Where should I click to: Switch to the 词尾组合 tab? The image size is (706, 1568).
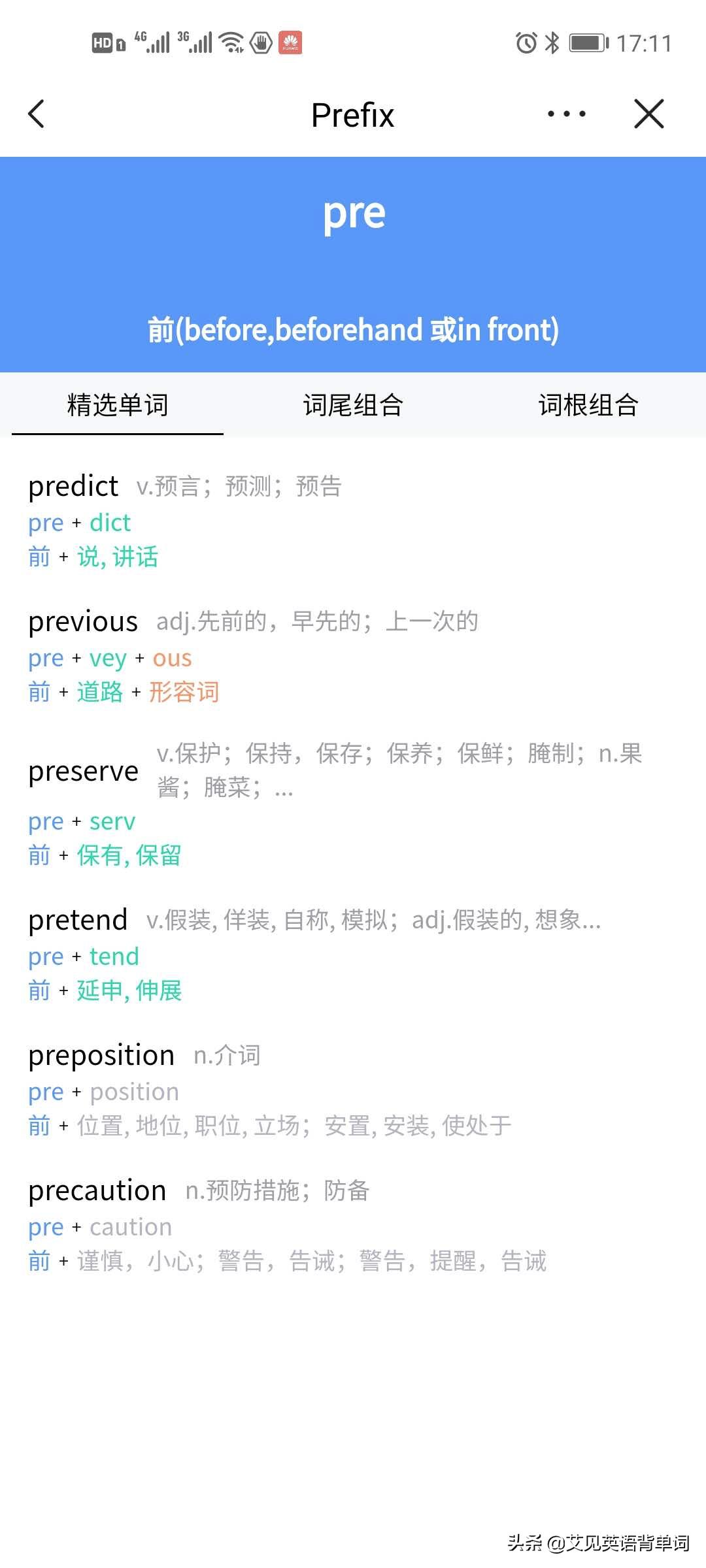pos(353,405)
